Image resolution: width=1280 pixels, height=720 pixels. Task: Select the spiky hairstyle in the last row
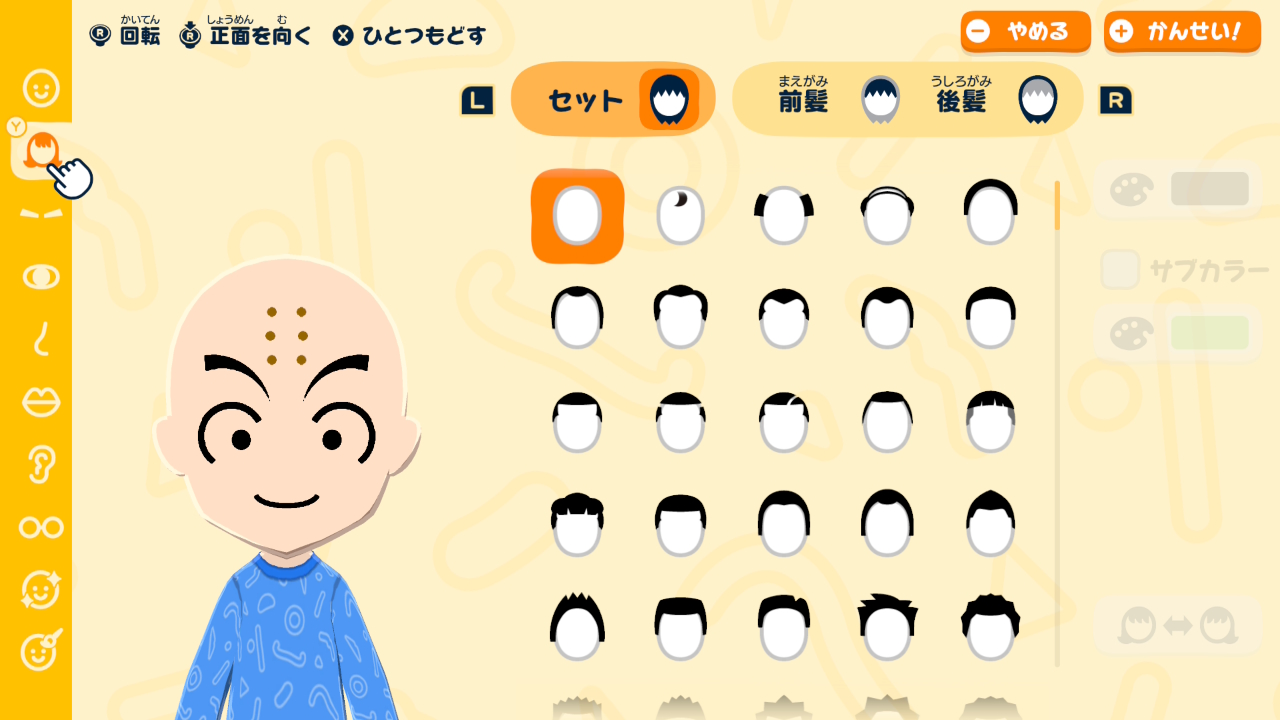(577, 627)
